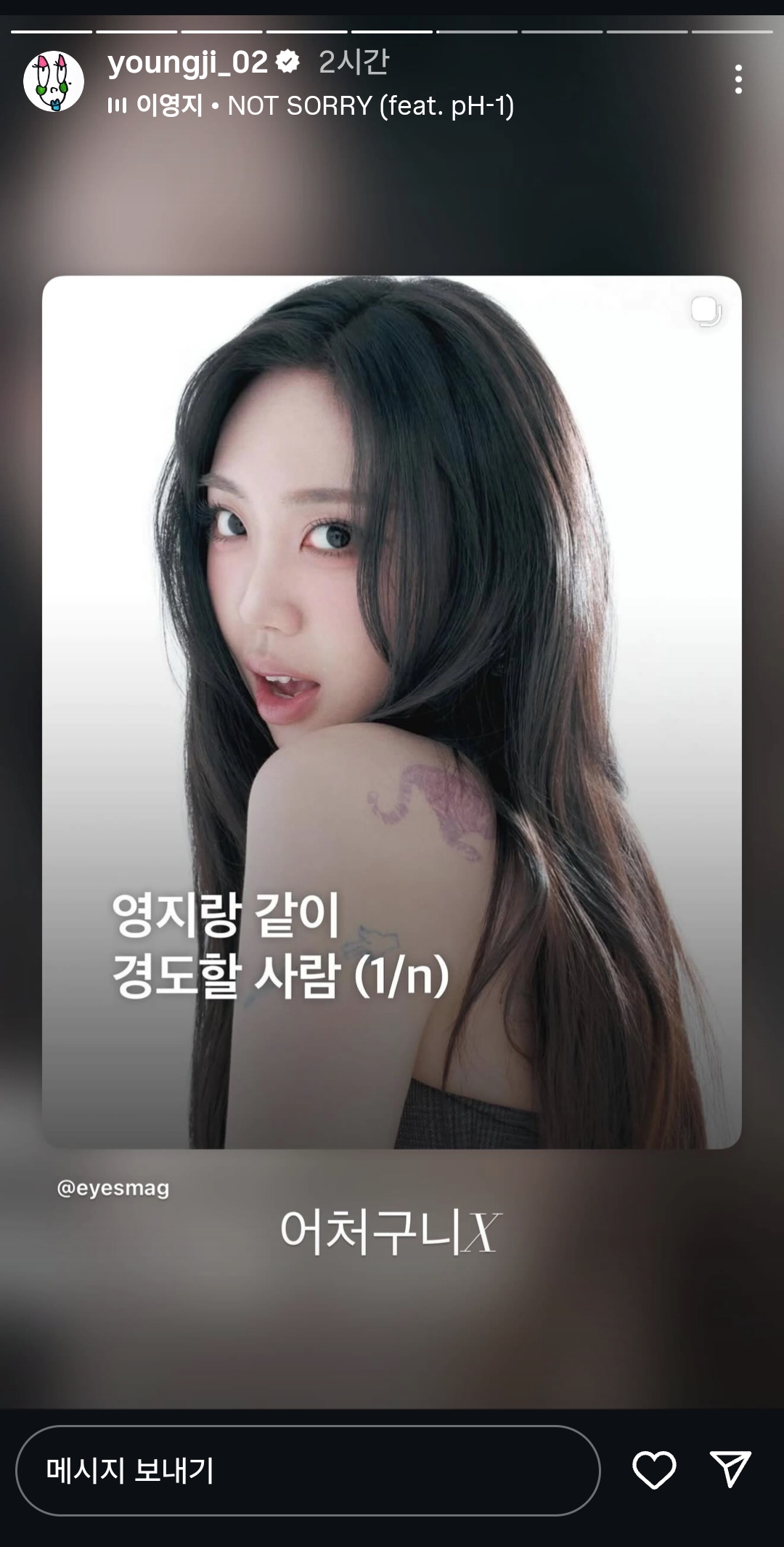Tap the story progress bar at the top

[x=392, y=31]
